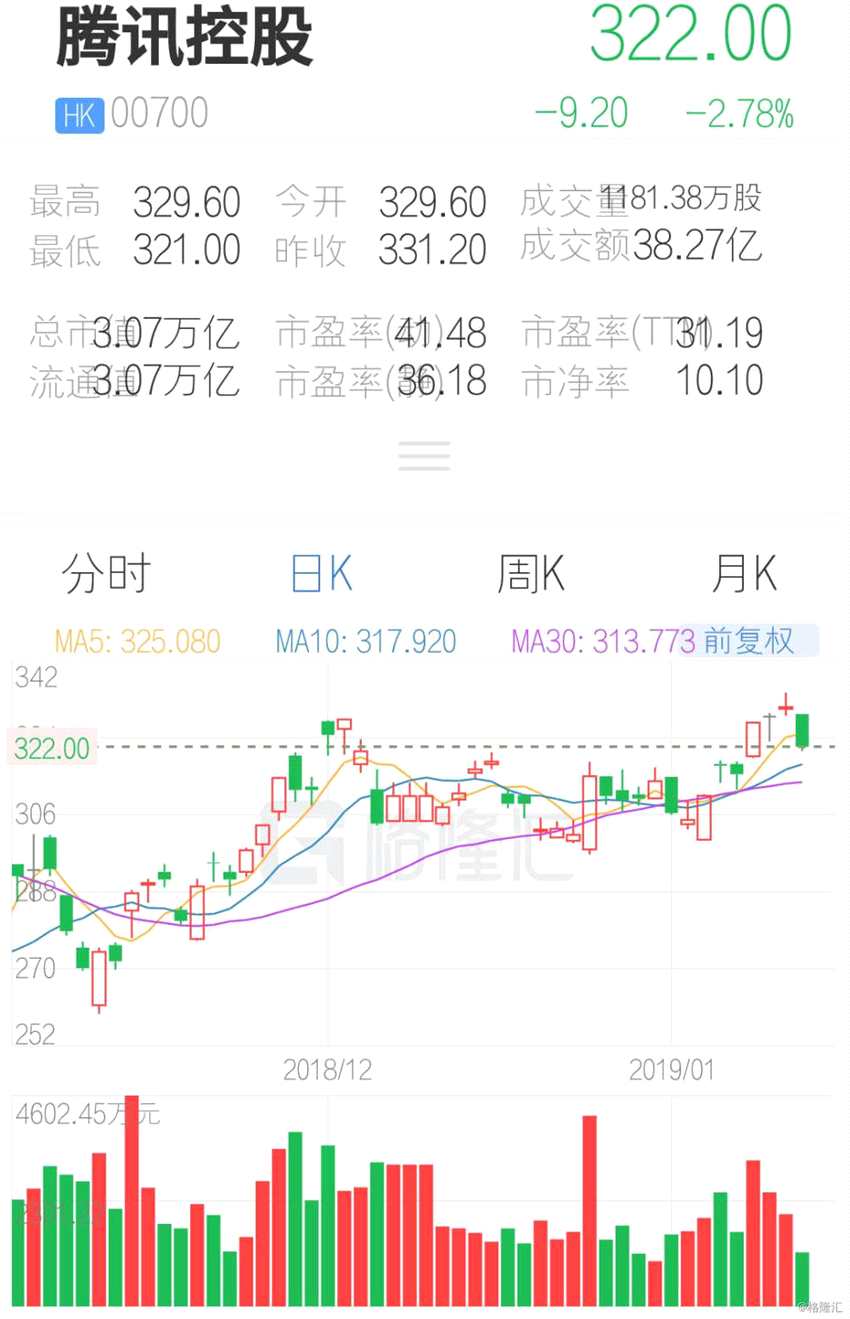This screenshot has height=1319, width=850.
Task: Open the 周K weekly chart tab
Action: (531, 573)
